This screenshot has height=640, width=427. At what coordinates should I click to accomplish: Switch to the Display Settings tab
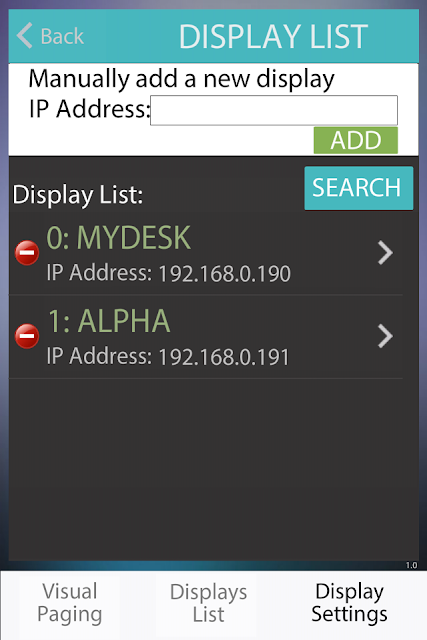pyautogui.click(x=349, y=603)
